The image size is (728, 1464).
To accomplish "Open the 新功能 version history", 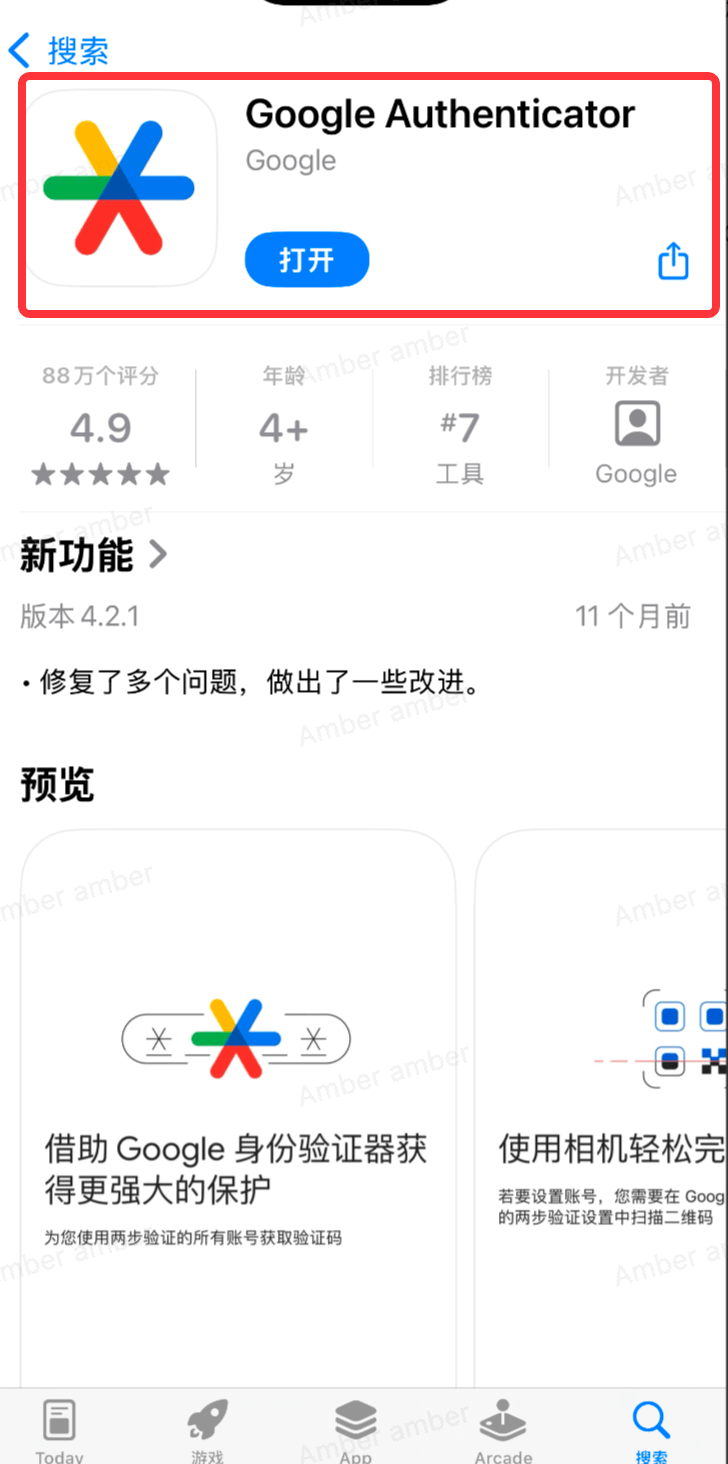I will click(94, 555).
